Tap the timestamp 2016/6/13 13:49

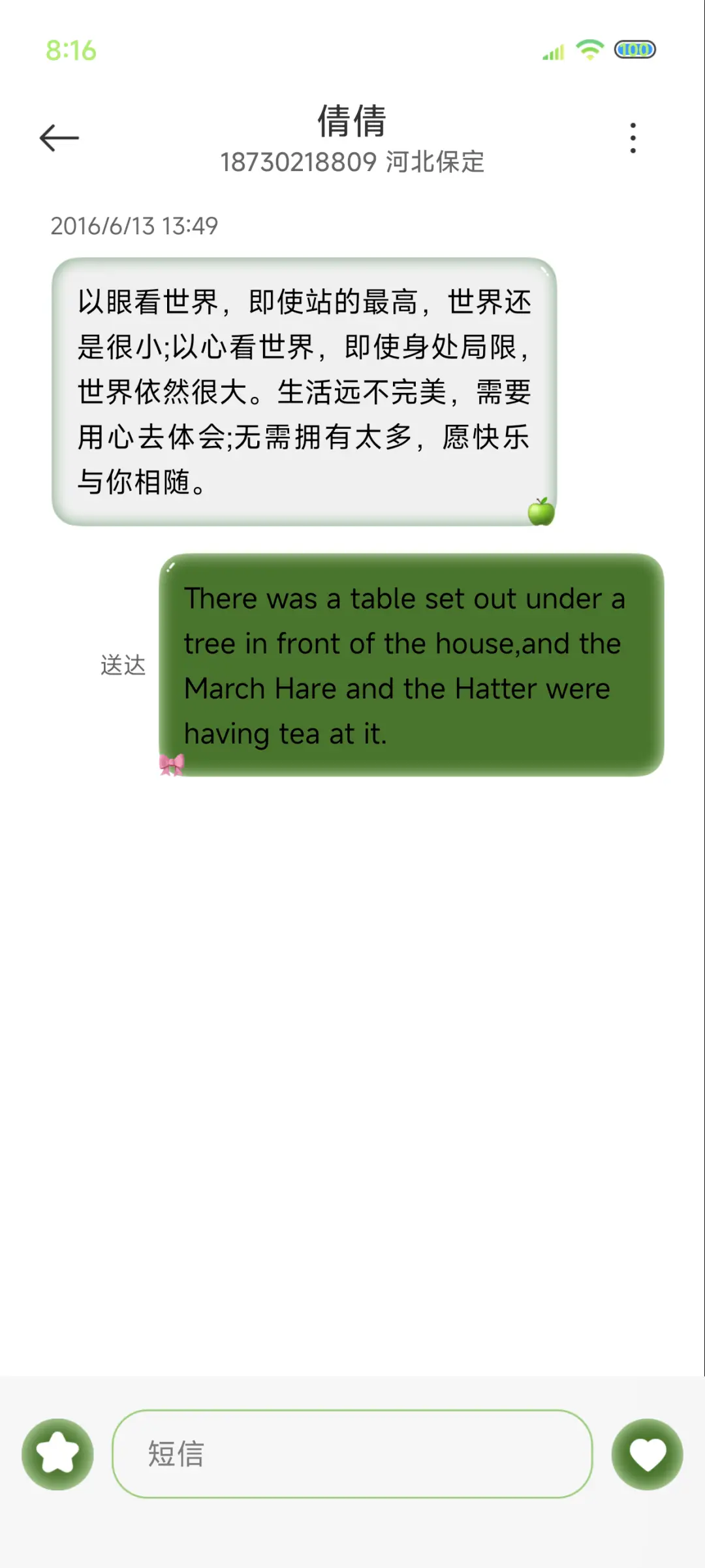click(x=134, y=227)
